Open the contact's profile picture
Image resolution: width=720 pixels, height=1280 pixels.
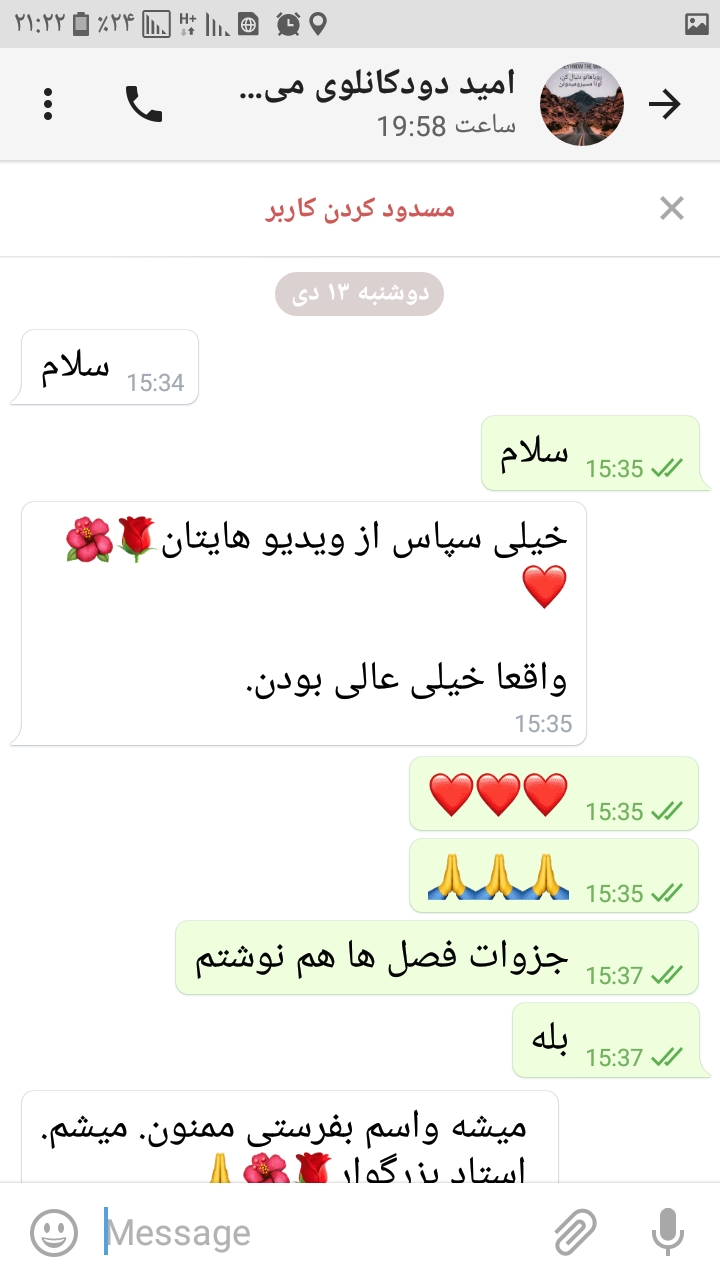[581, 104]
